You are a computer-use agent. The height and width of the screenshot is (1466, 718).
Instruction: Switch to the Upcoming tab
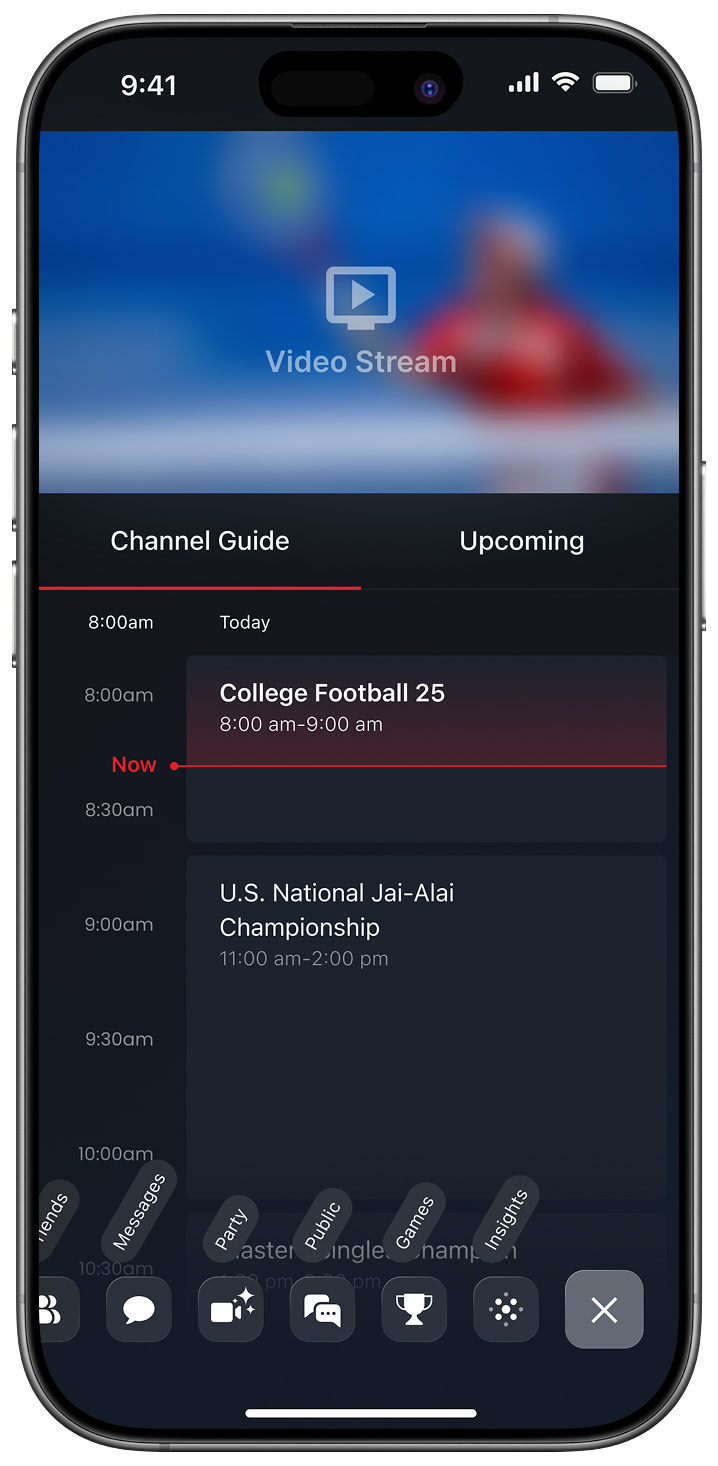(x=521, y=541)
